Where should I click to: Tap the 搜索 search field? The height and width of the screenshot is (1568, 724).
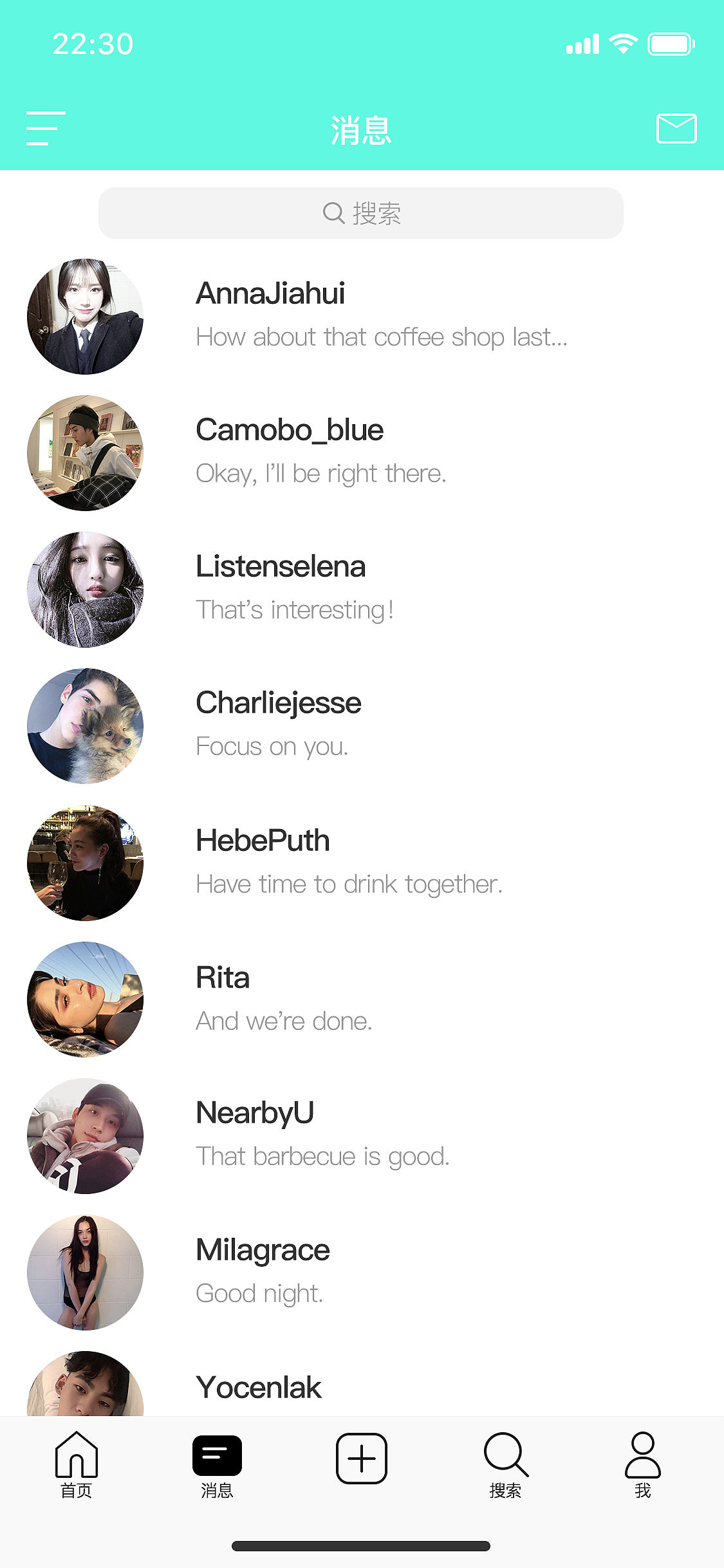point(360,213)
